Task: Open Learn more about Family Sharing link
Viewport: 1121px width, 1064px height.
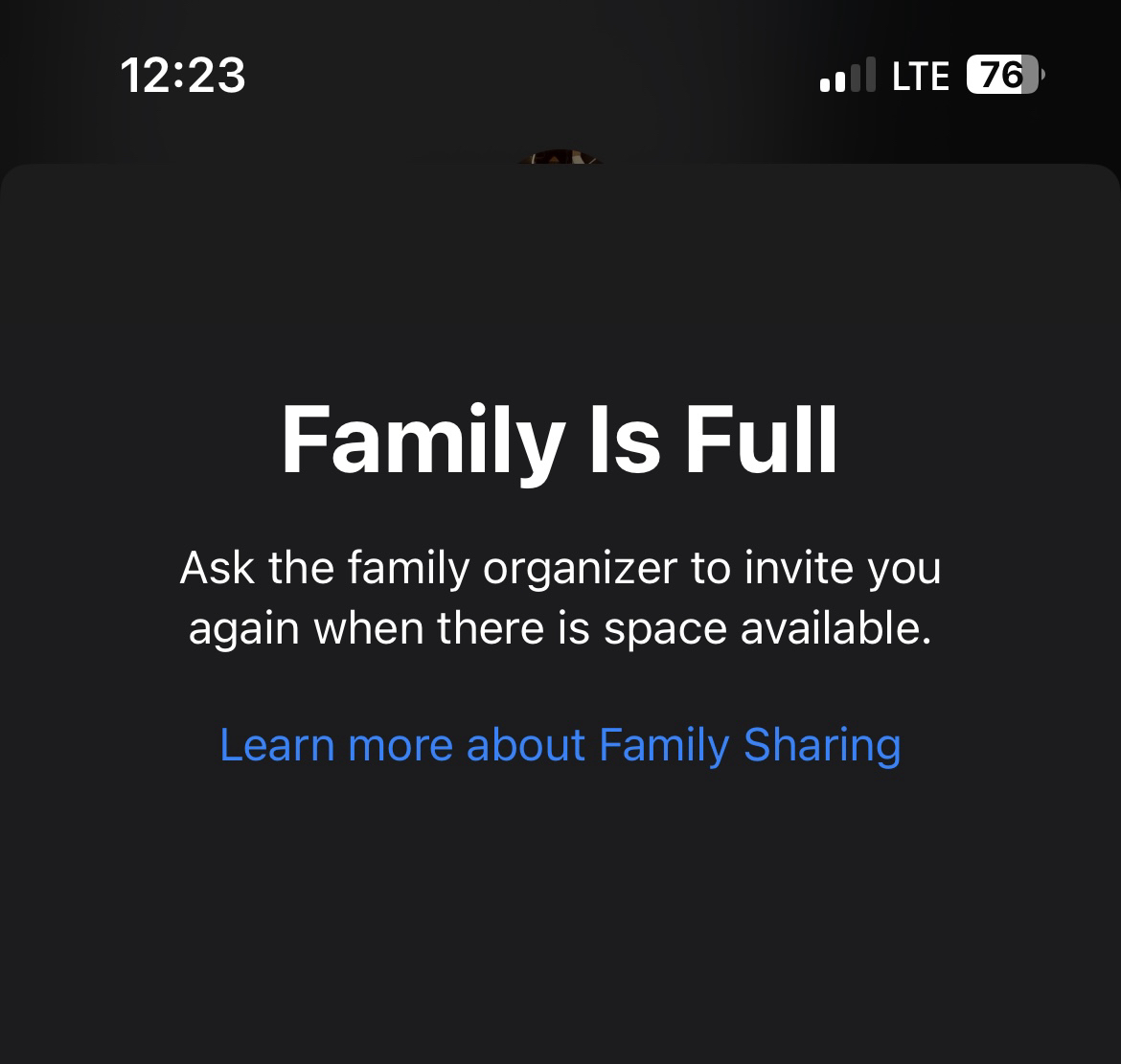Action: [560, 745]
